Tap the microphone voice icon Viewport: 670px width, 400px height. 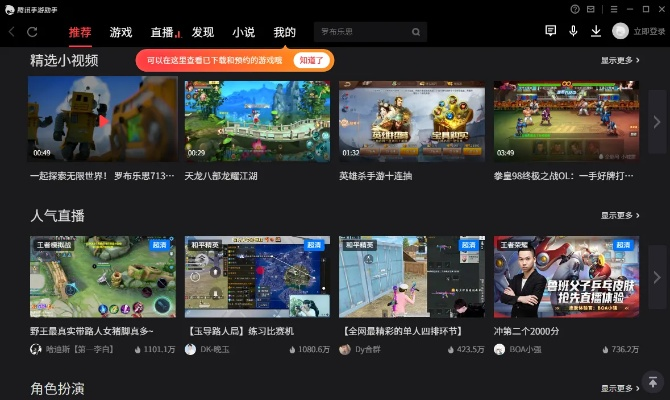coord(573,32)
